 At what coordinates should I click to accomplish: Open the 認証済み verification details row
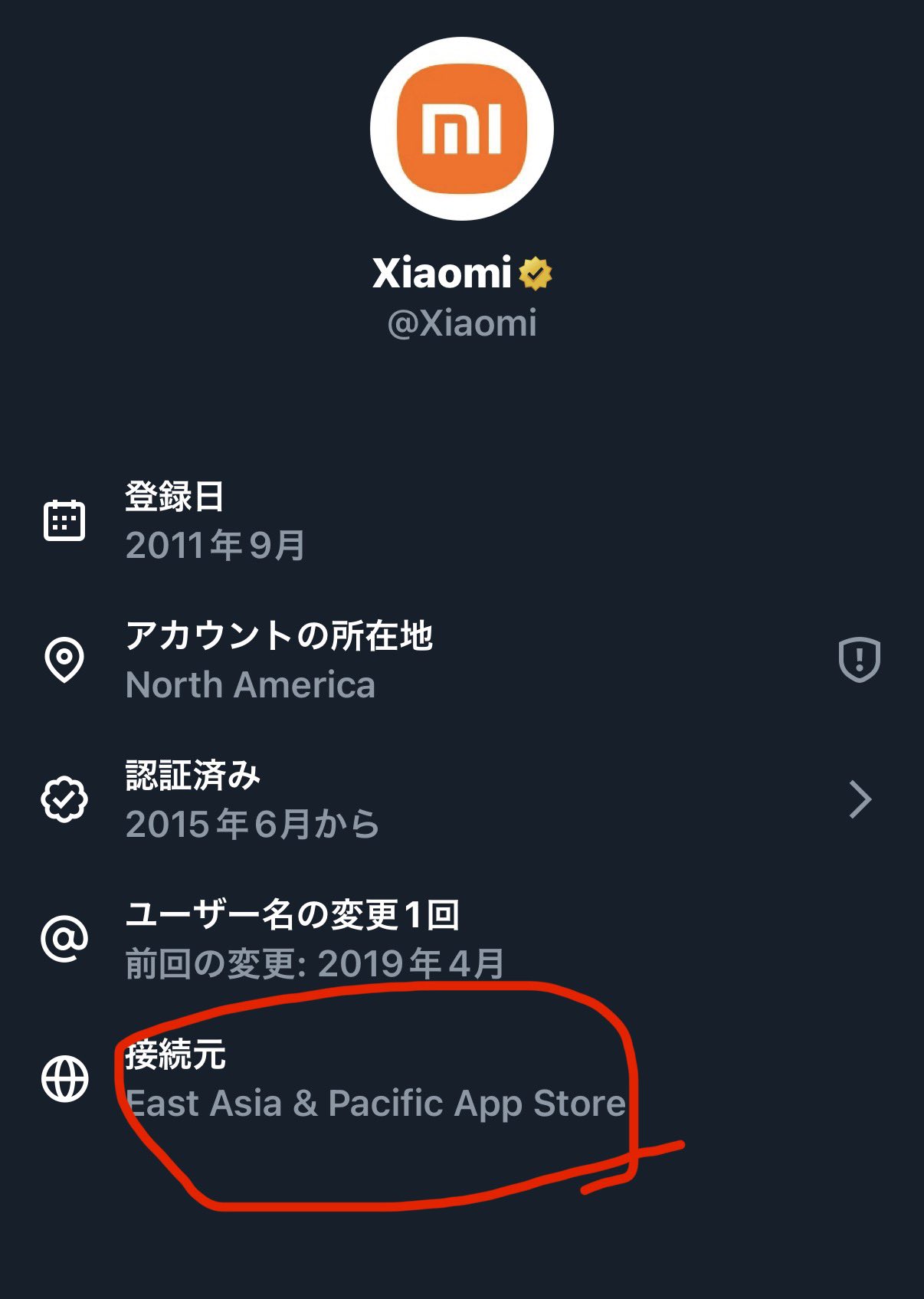tap(460, 799)
